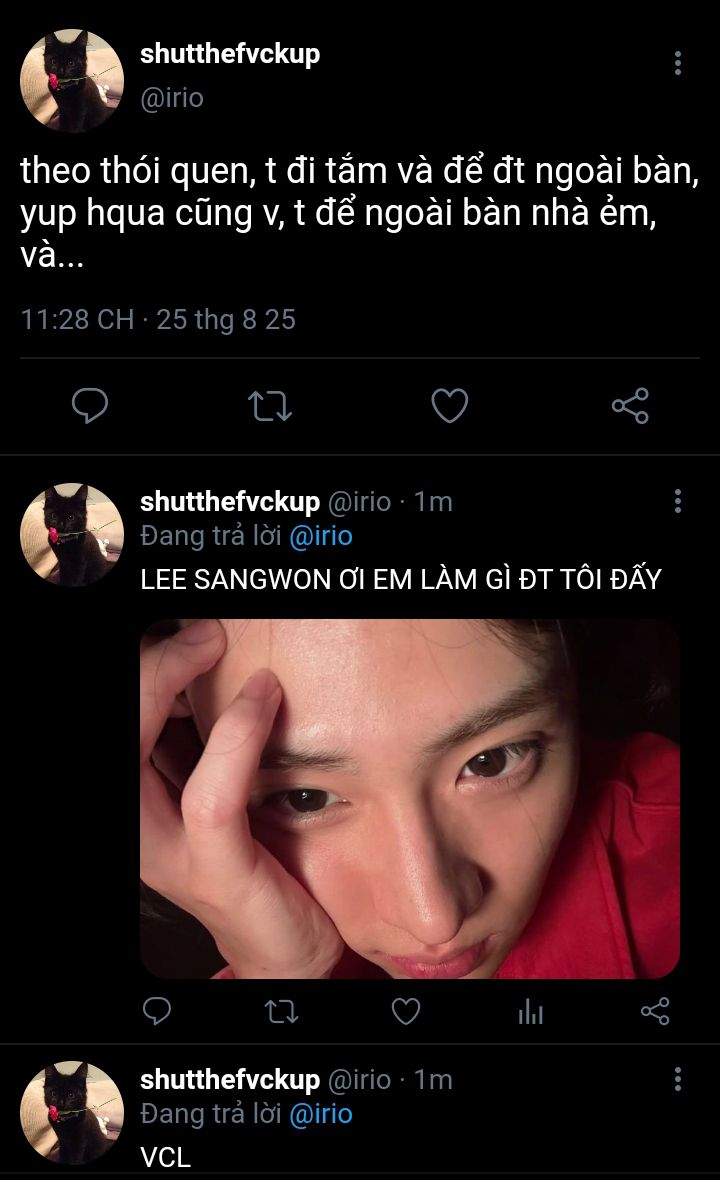Reply to the LEE SANGWON tweet
720x1180 pixels.
[x=157, y=1012]
